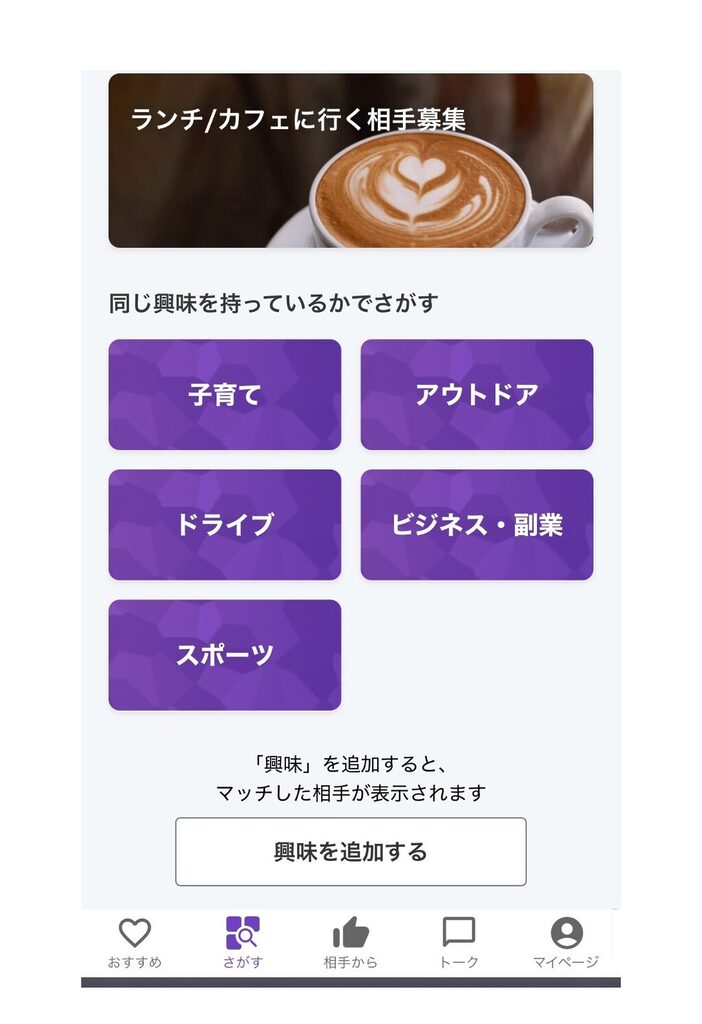Open the アウトドア interest tile
702x1024 pixels.
(476, 394)
